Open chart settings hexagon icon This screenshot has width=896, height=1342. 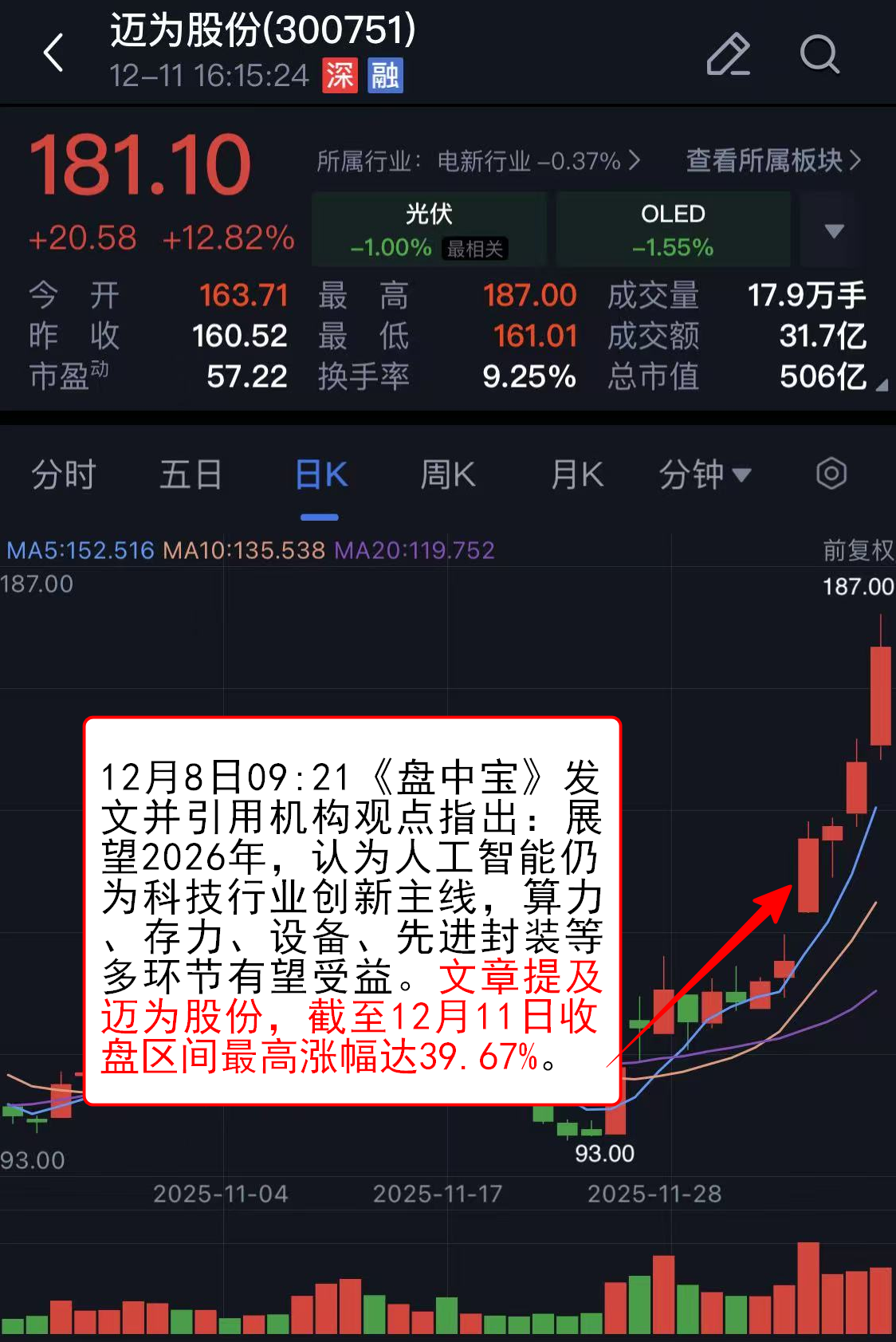coord(831,474)
